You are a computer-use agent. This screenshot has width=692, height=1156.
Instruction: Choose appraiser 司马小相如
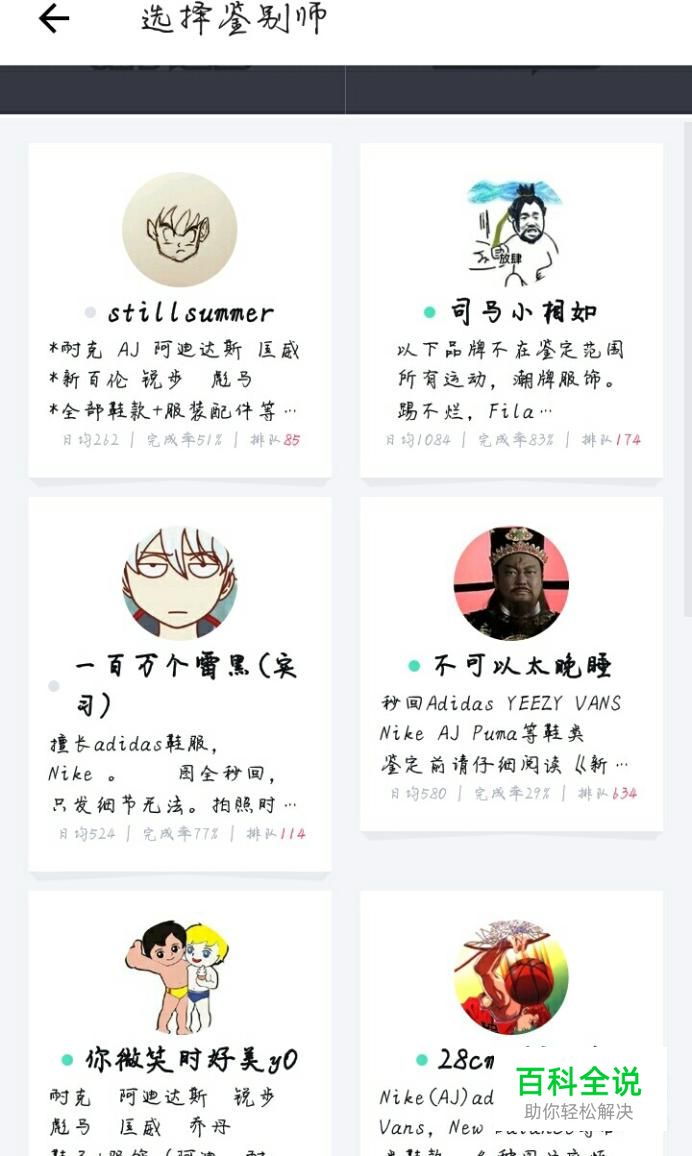click(511, 310)
